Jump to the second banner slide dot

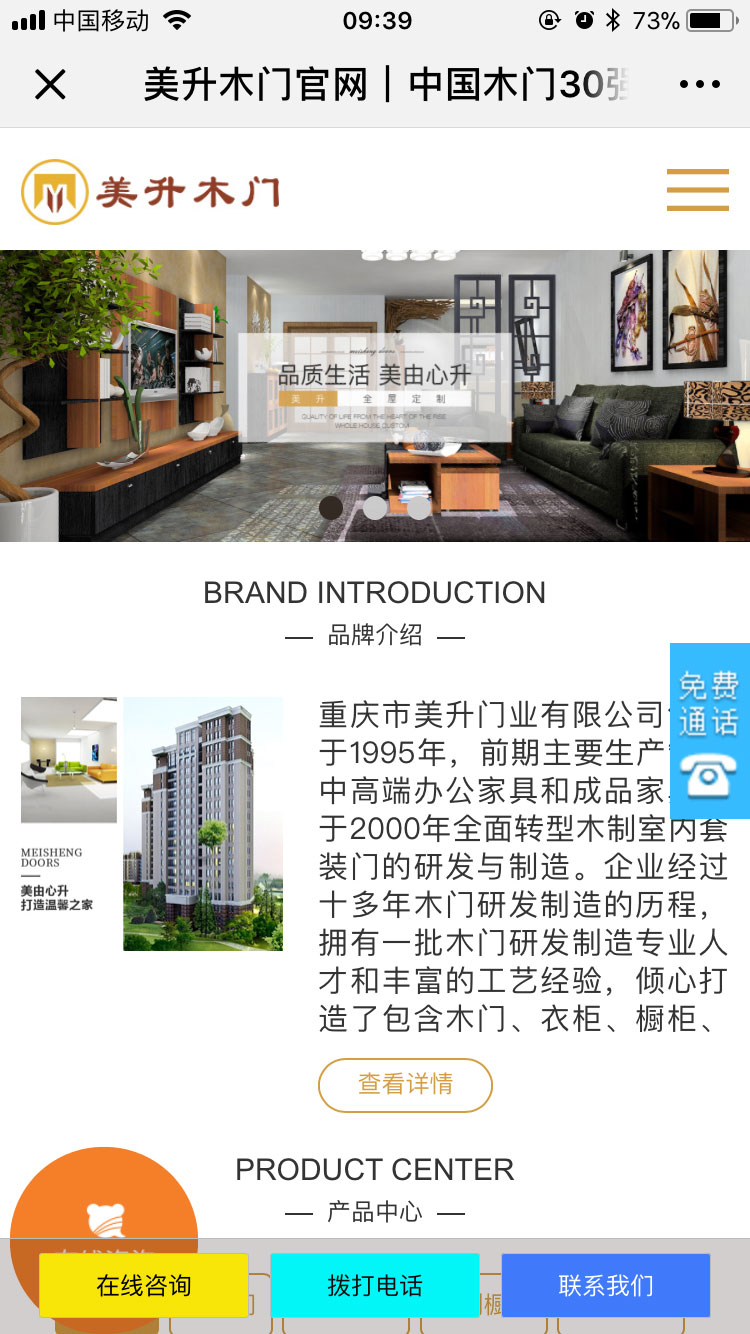click(x=375, y=508)
